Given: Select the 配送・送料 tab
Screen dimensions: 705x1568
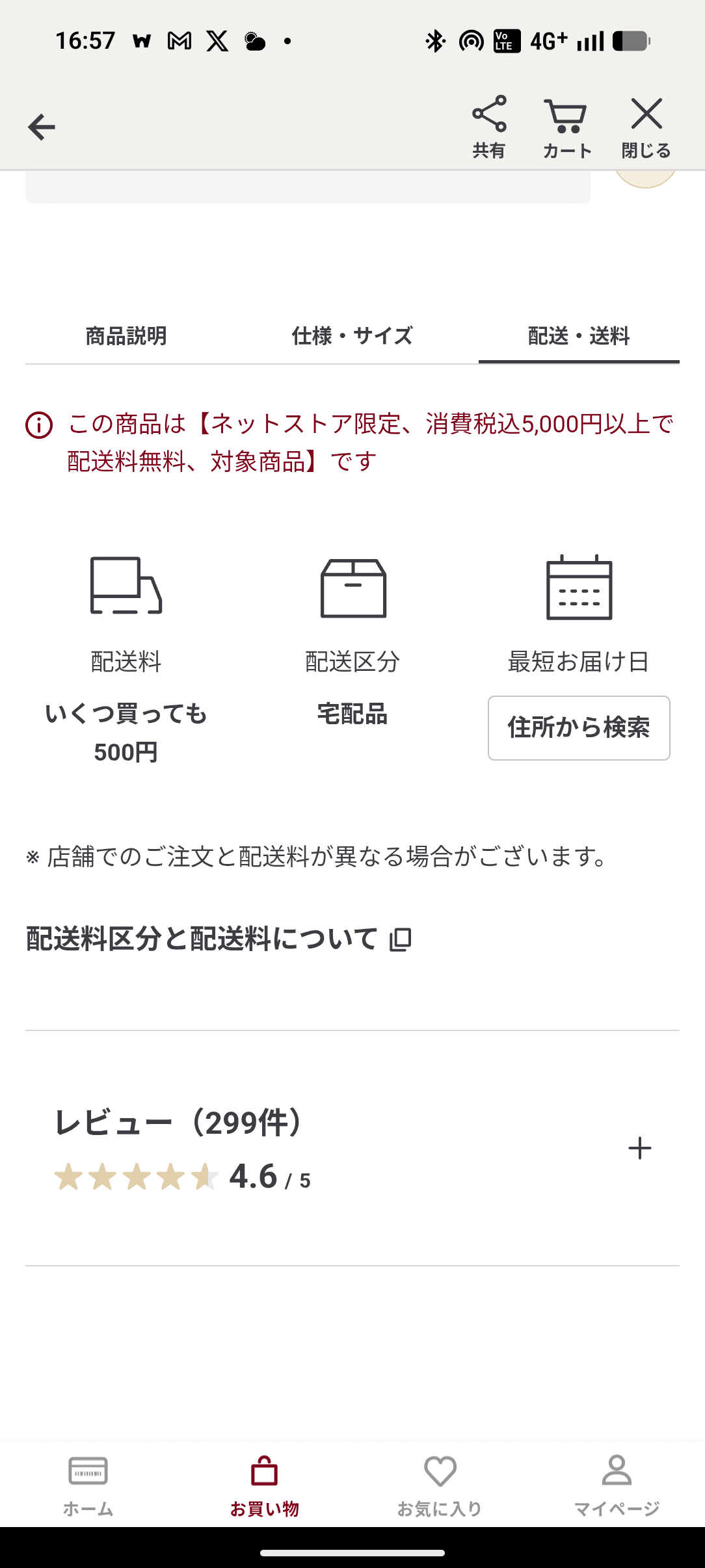Looking at the screenshot, I should point(579,336).
